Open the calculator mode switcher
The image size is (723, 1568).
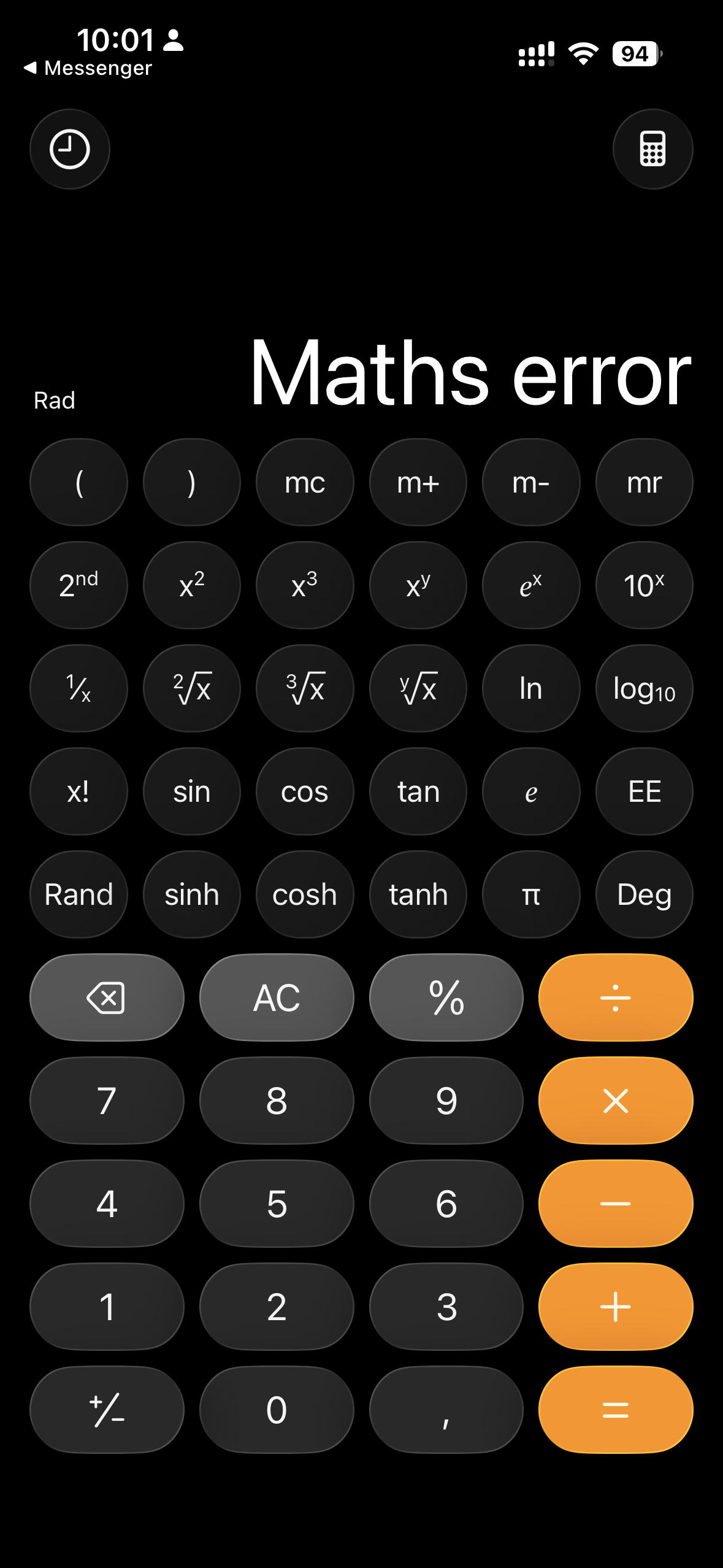point(652,149)
